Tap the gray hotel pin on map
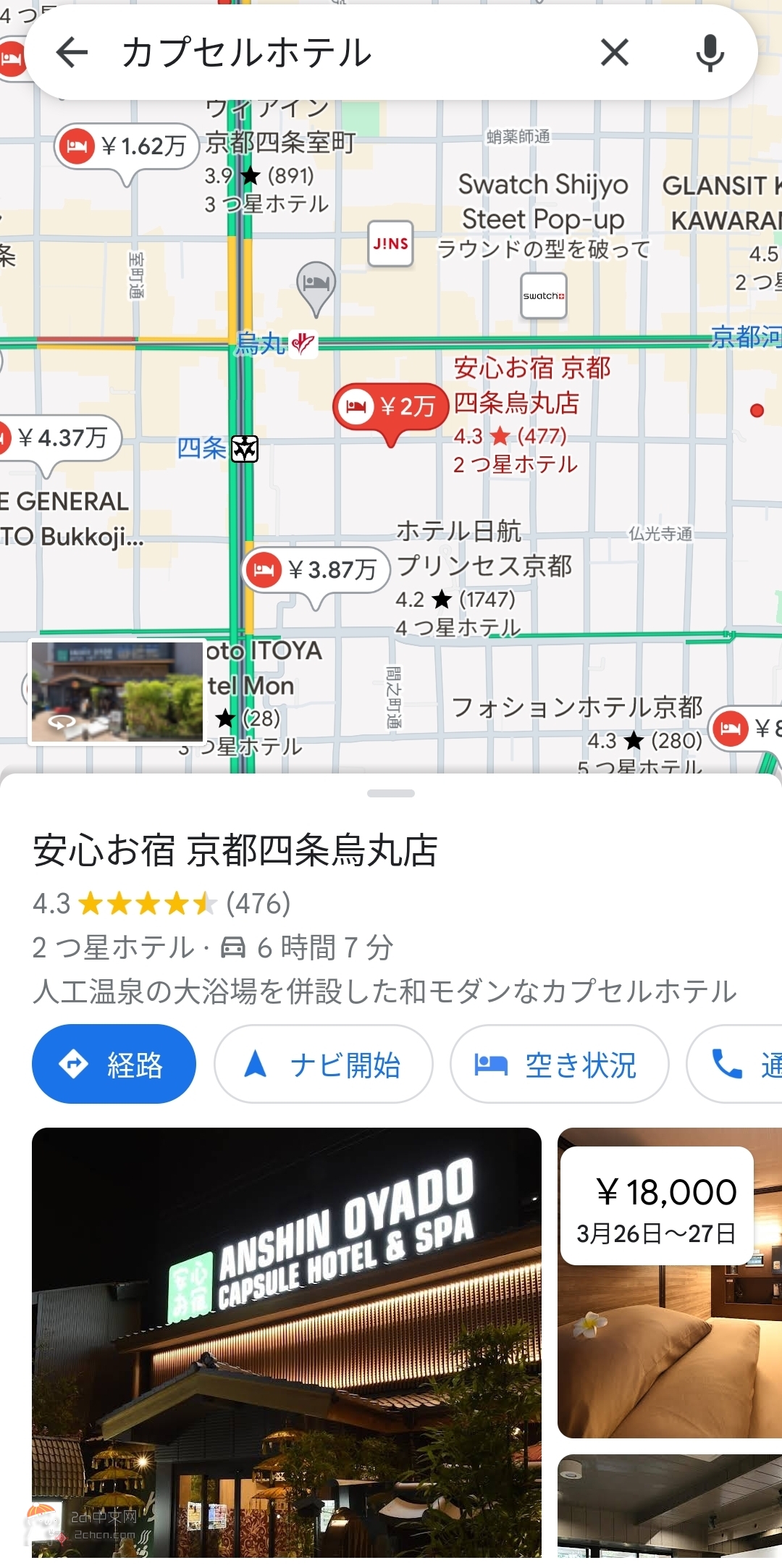The height and width of the screenshot is (1568, 782). (316, 284)
